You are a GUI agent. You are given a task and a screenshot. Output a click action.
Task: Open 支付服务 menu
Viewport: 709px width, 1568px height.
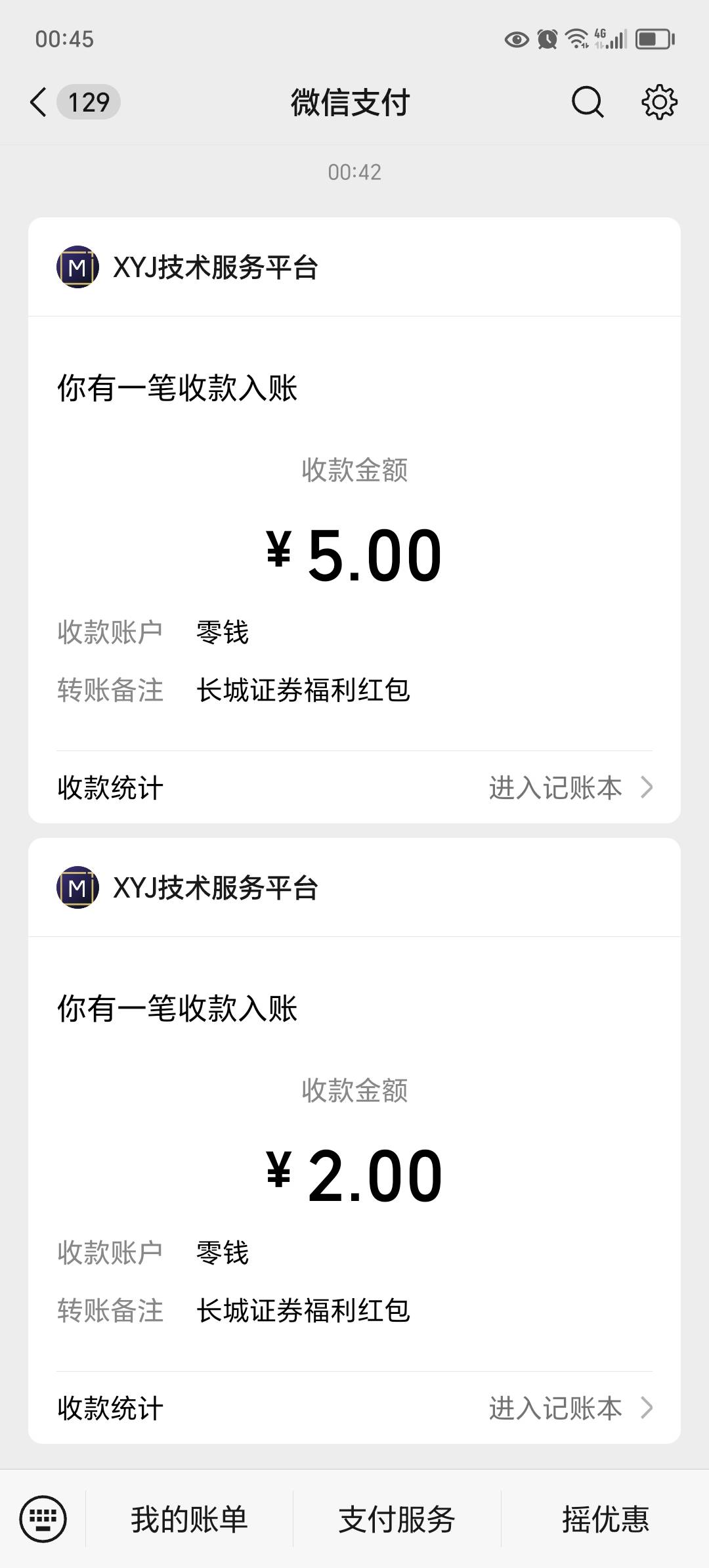397,1519
